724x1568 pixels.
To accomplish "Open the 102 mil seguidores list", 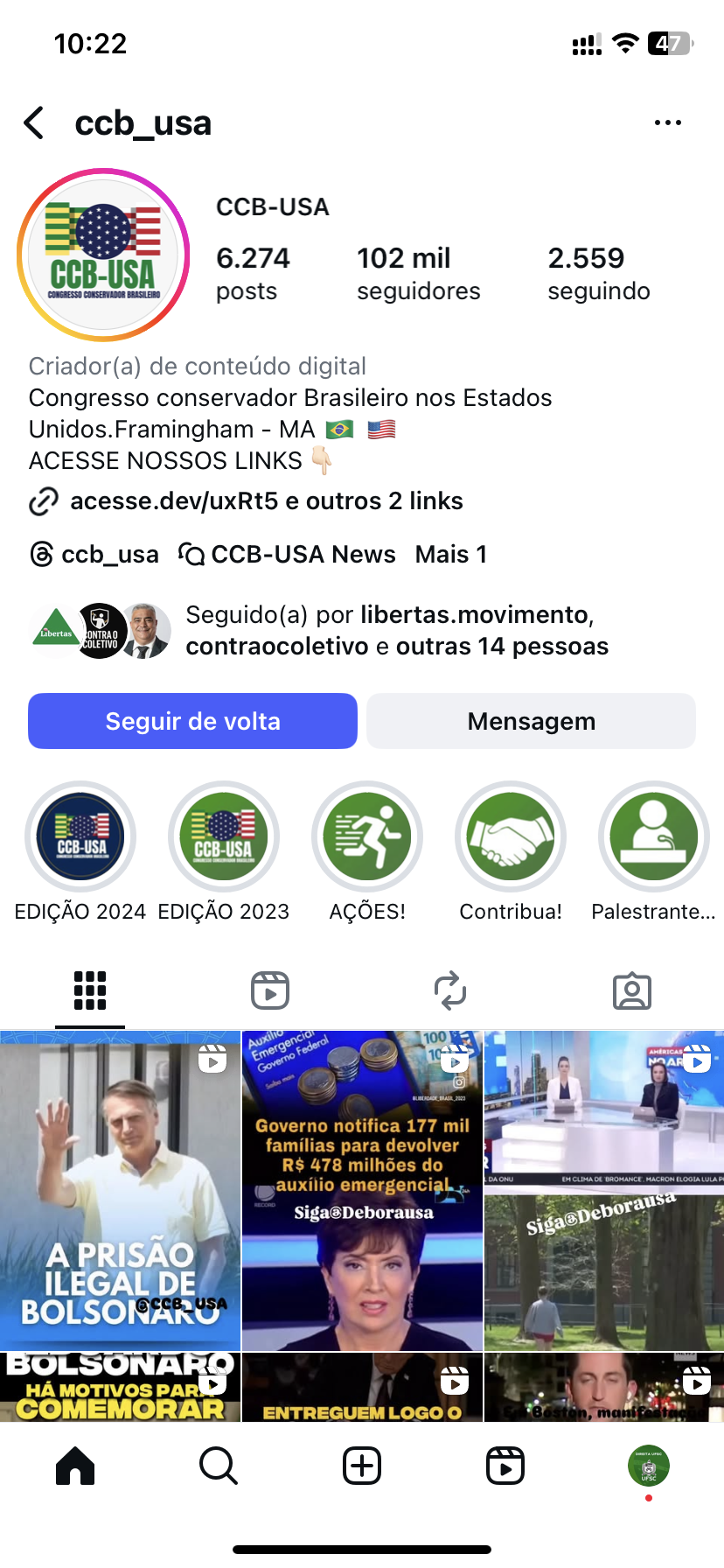I will 418,273.
